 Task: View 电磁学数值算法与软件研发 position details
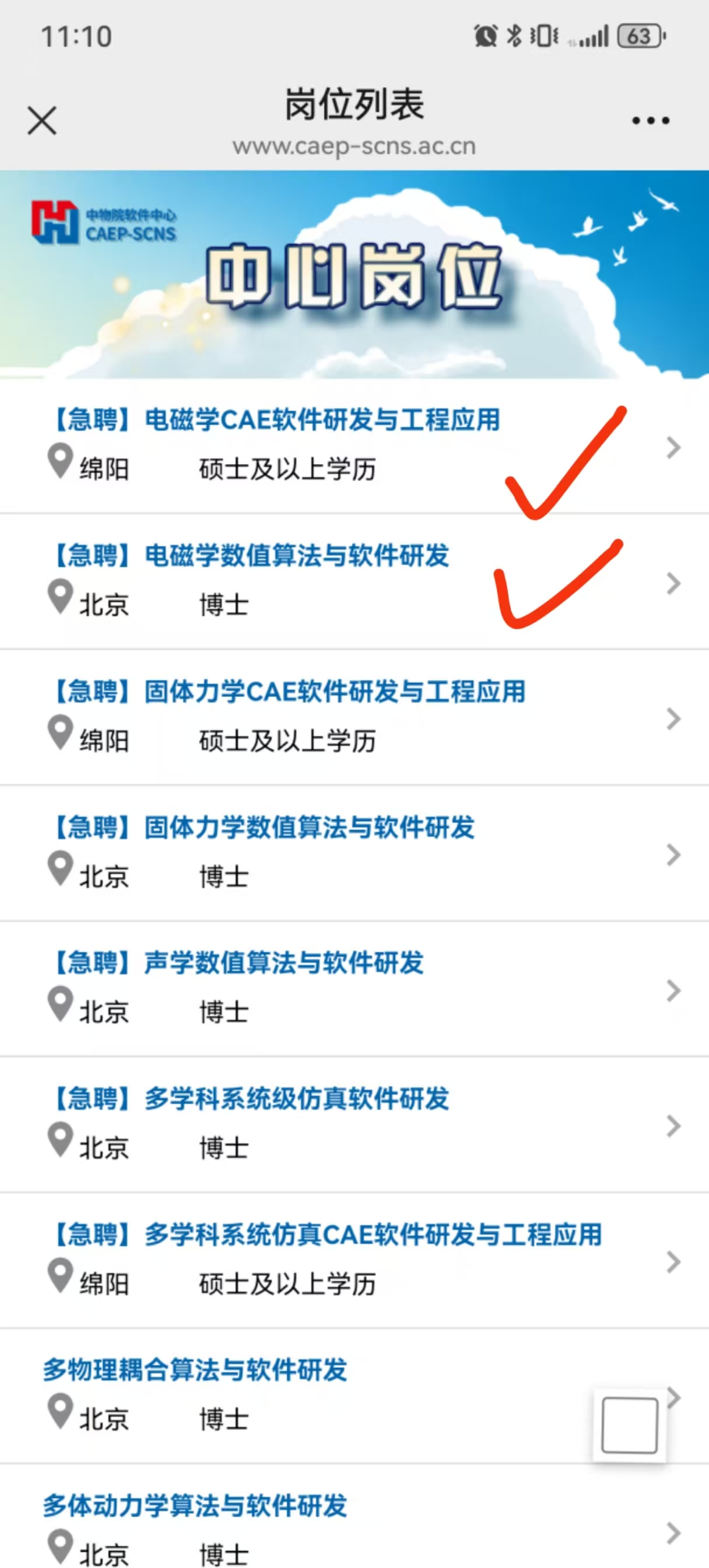(x=296, y=556)
